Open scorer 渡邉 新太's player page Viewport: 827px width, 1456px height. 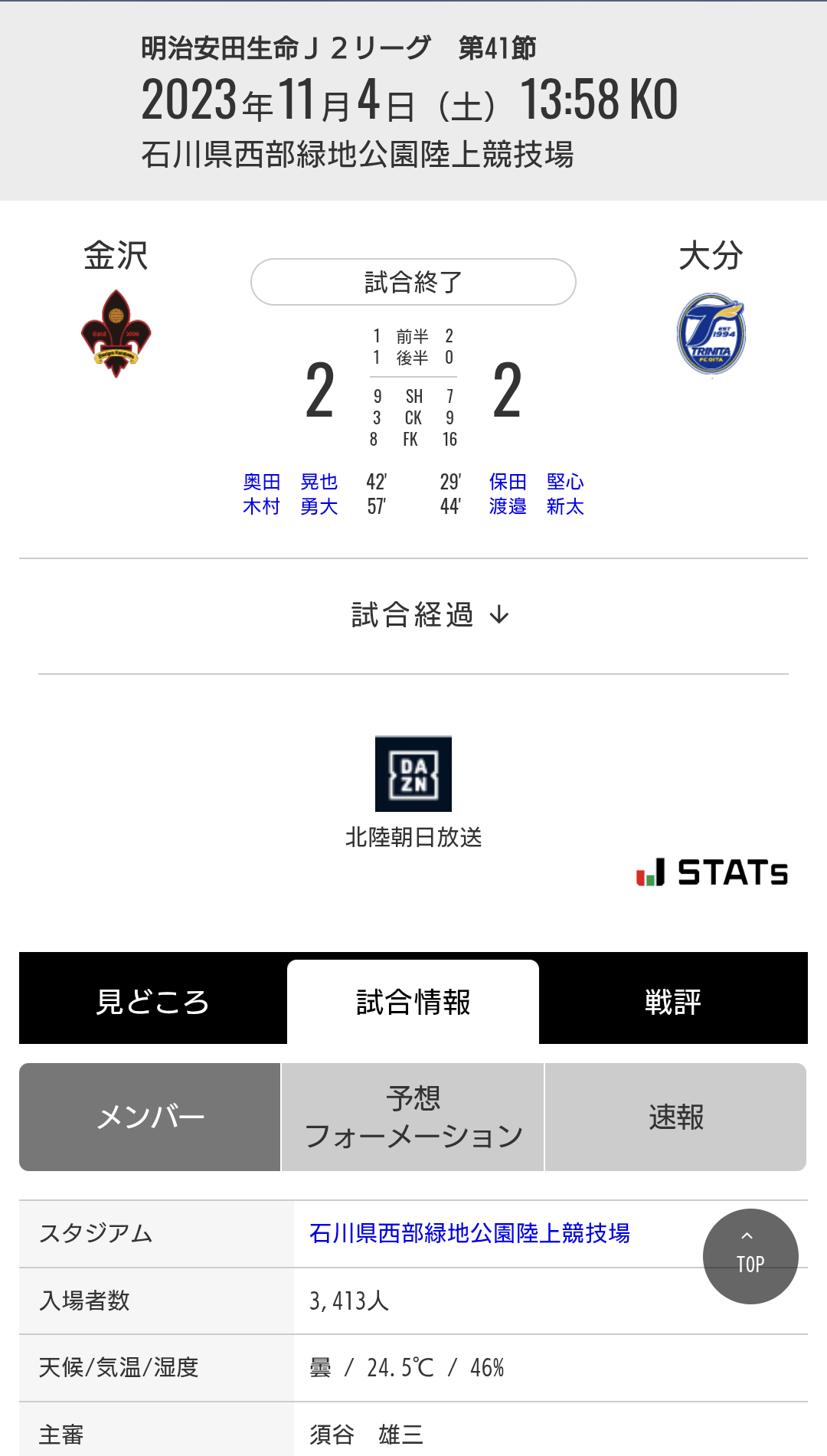[x=537, y=506]
